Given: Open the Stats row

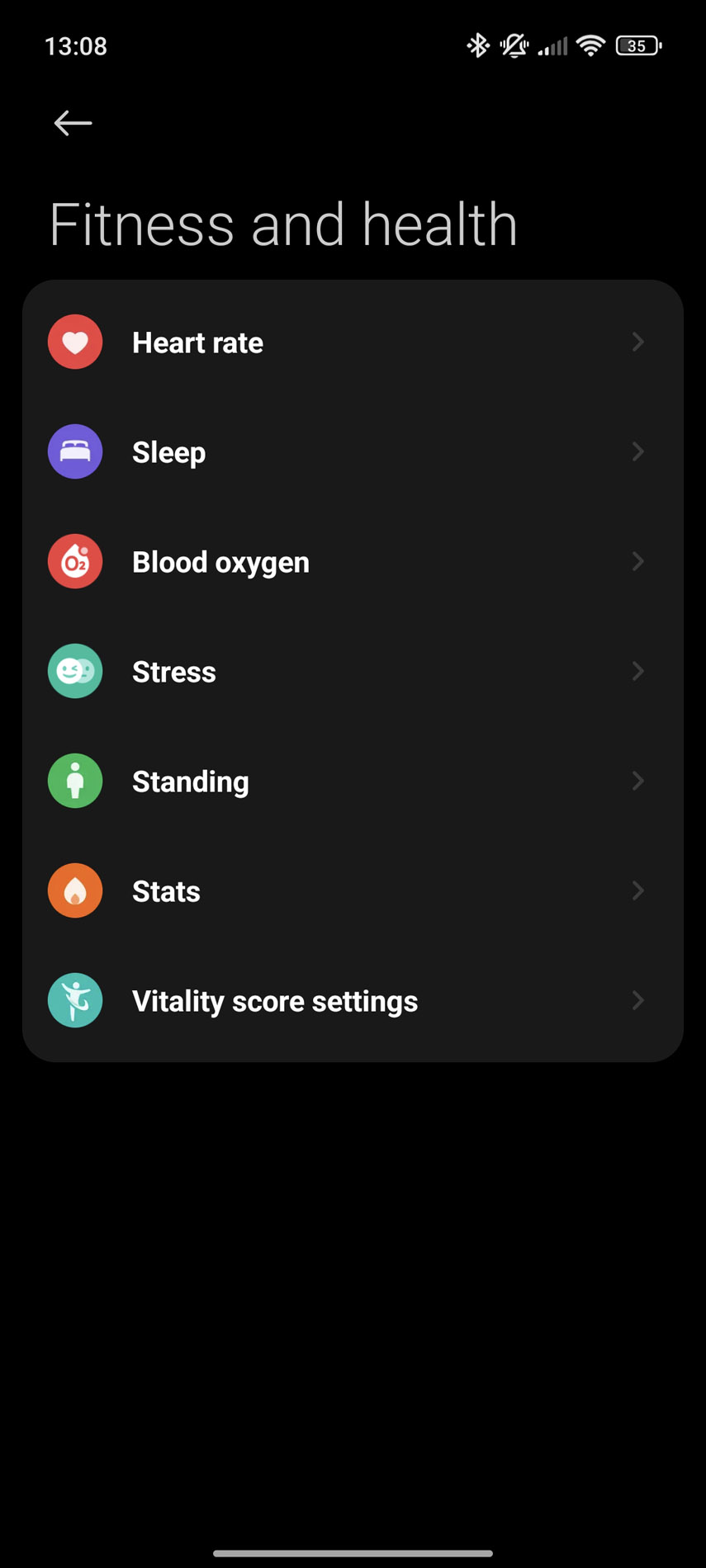Looking at the screenshot, I should pyautogui.click(x=353, y=890).
